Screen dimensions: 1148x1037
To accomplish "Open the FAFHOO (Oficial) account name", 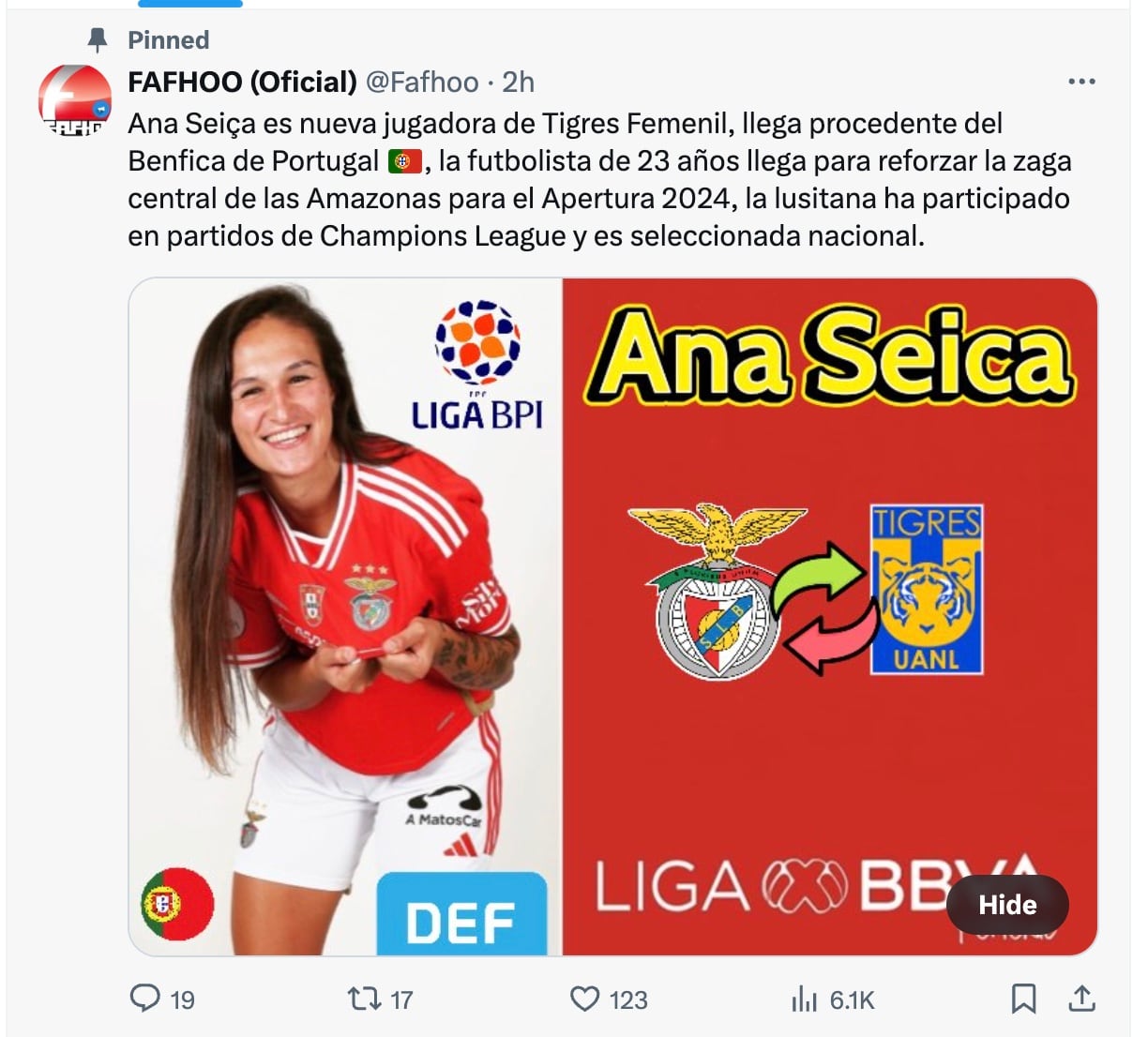I will [242, 83].
